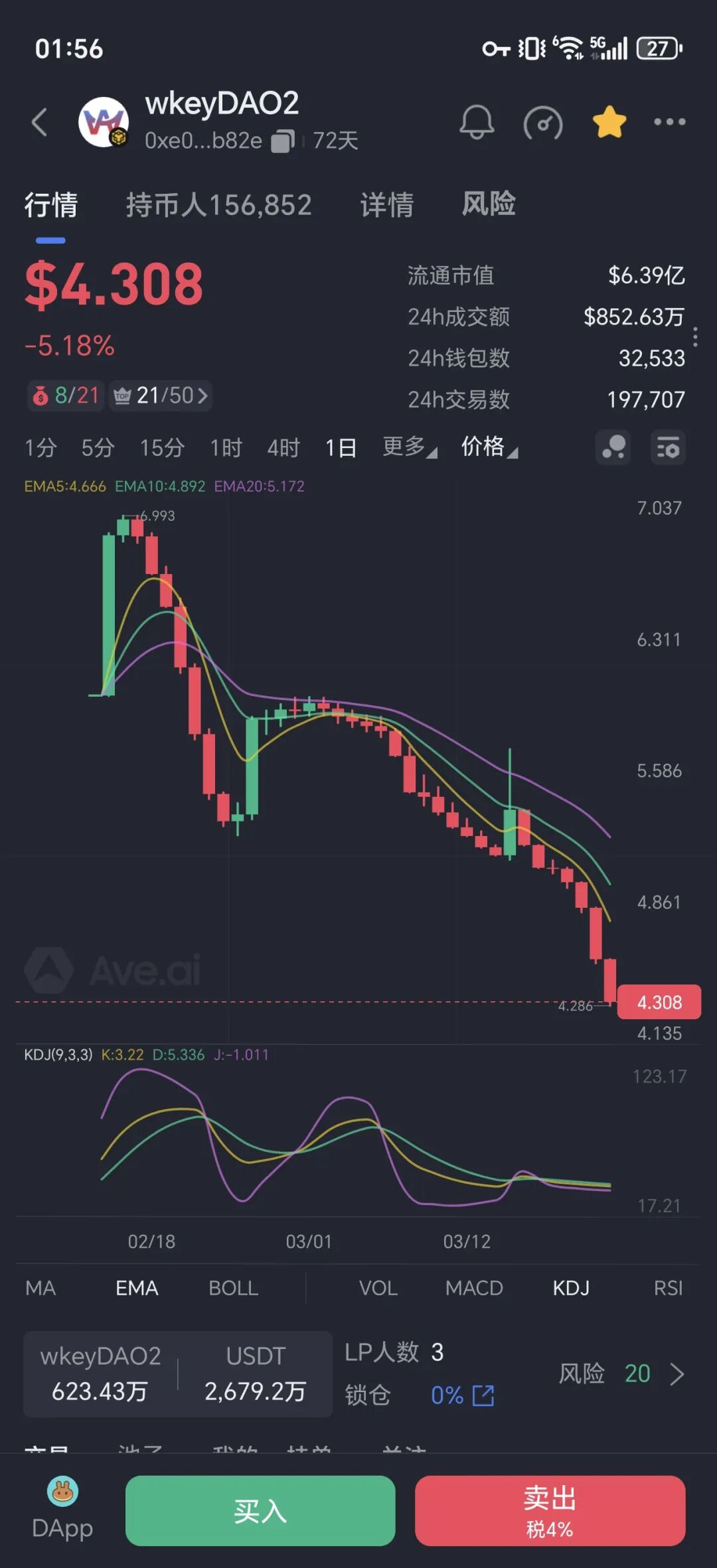This screenshot has width=717, height=1568.
Task: Open the DApp browser shortcut
Action: point(62,1511)
